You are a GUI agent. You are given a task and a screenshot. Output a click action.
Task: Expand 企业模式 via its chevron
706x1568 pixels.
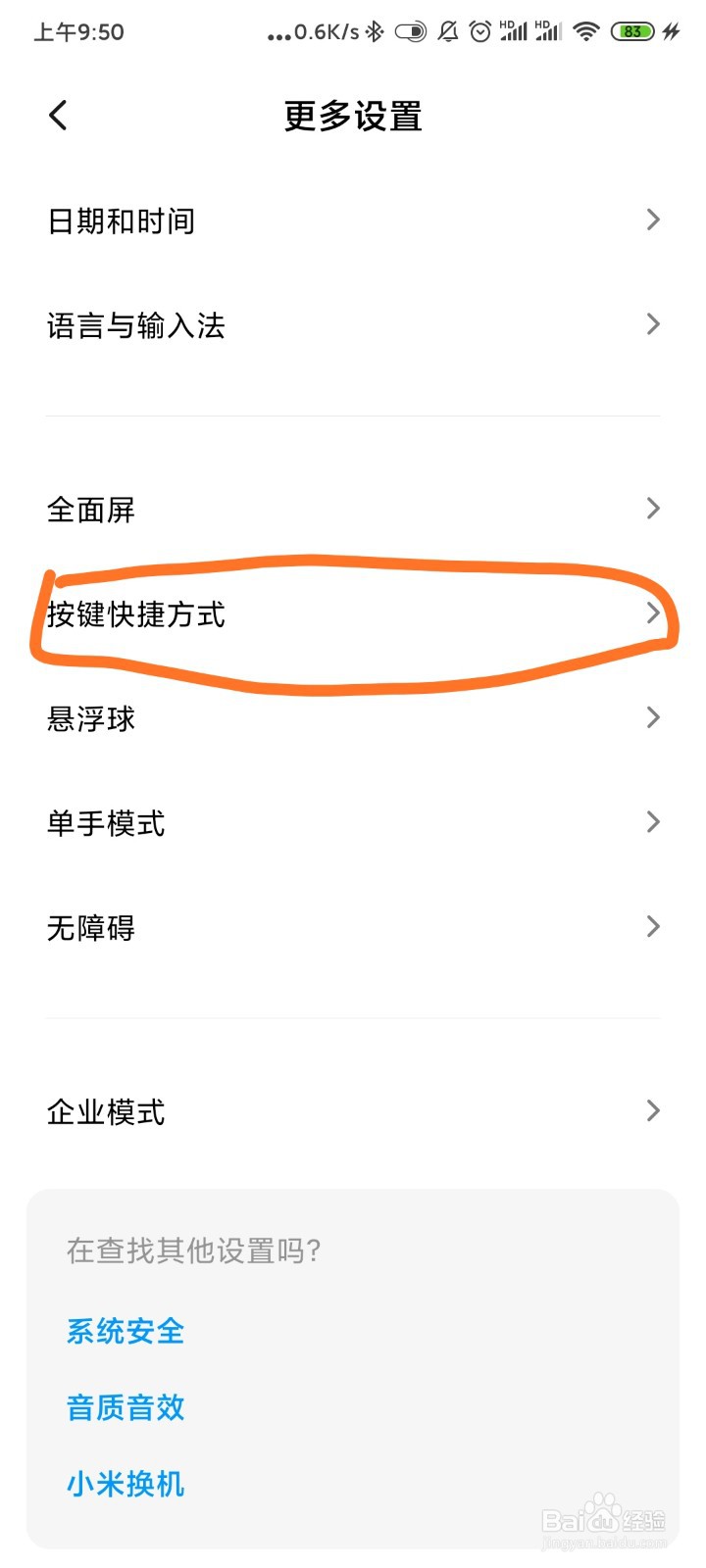652,1110
